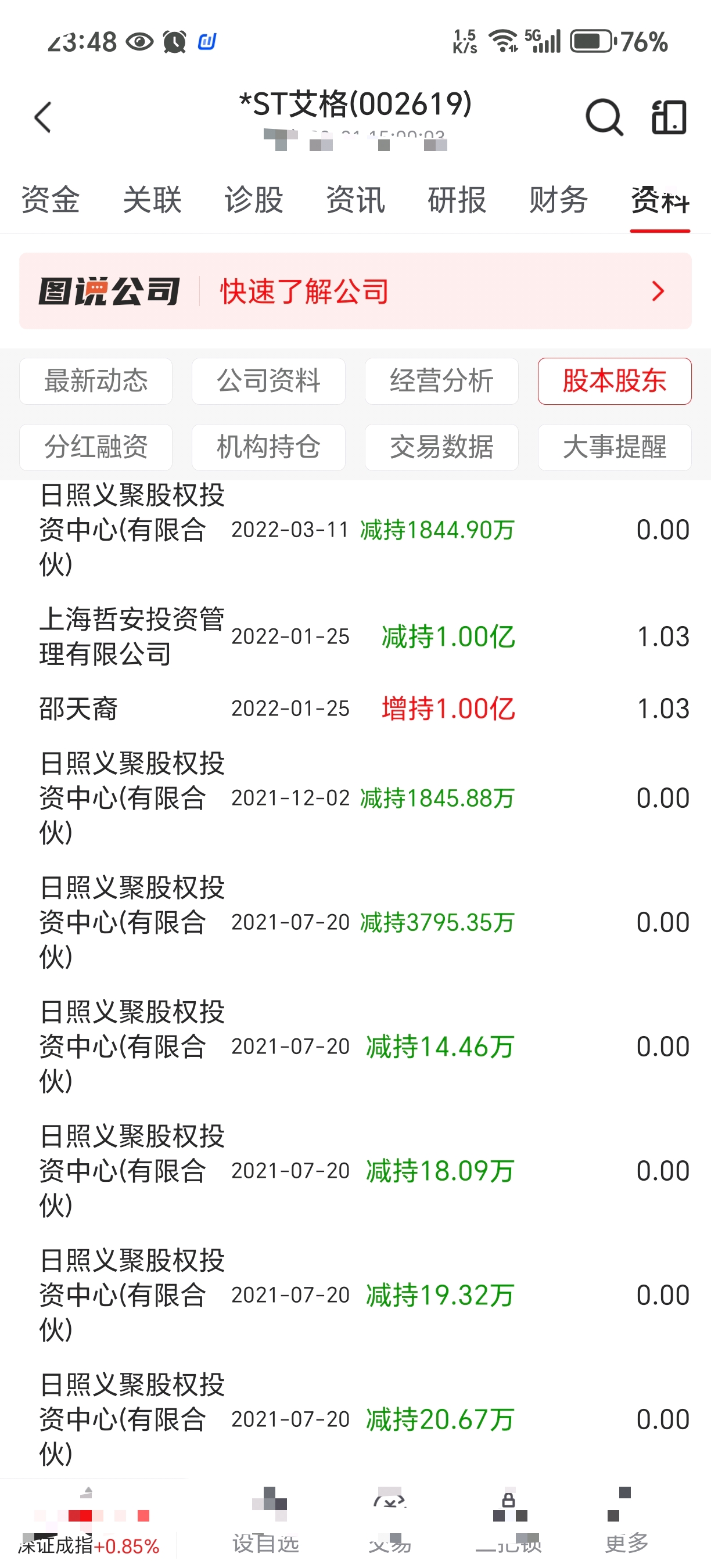The image size is (711, 1568).
Task: Switch to the 财务 tab
Action: (558, 200)
